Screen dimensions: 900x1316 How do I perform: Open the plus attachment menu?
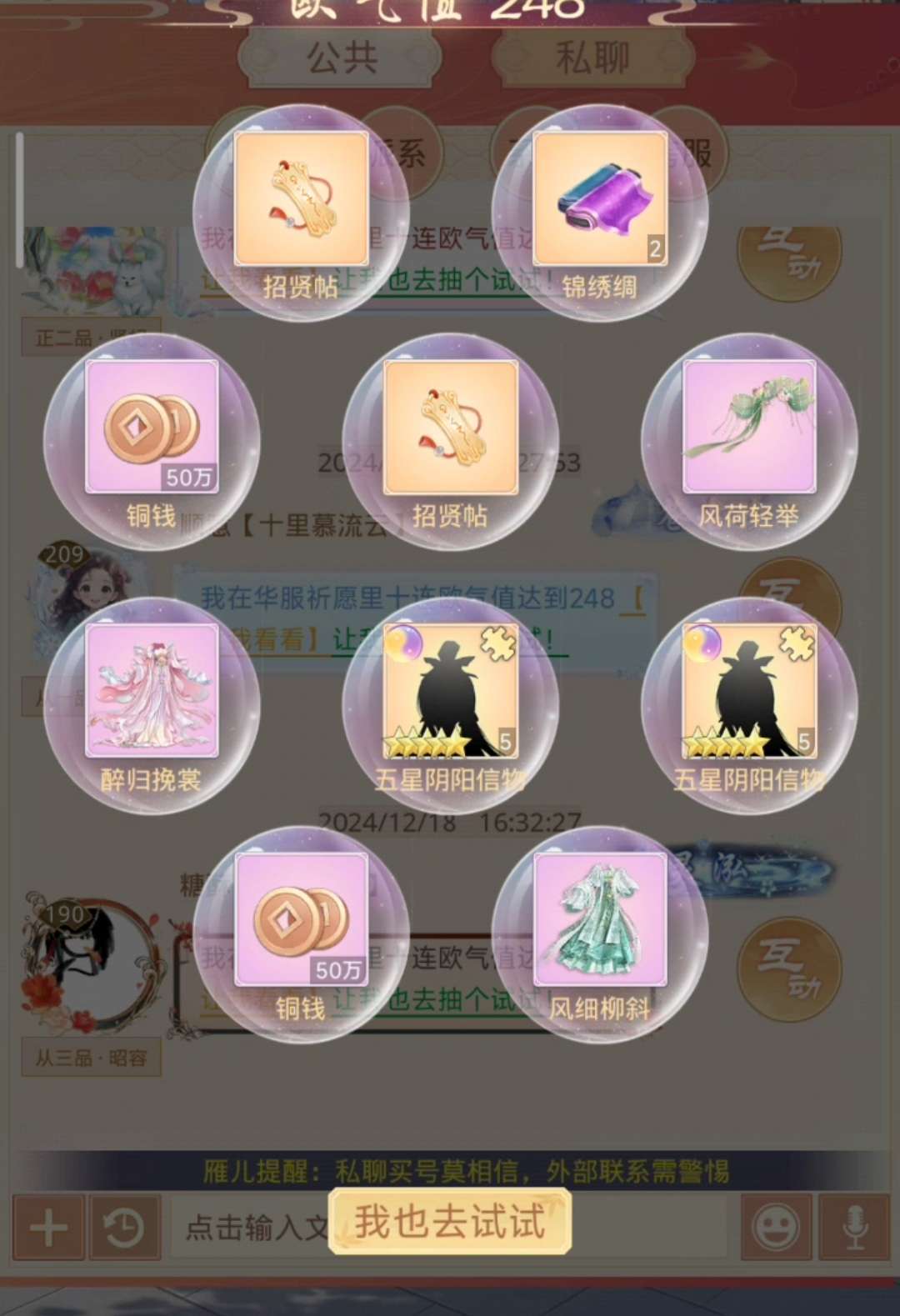(x=48, y=1228)
